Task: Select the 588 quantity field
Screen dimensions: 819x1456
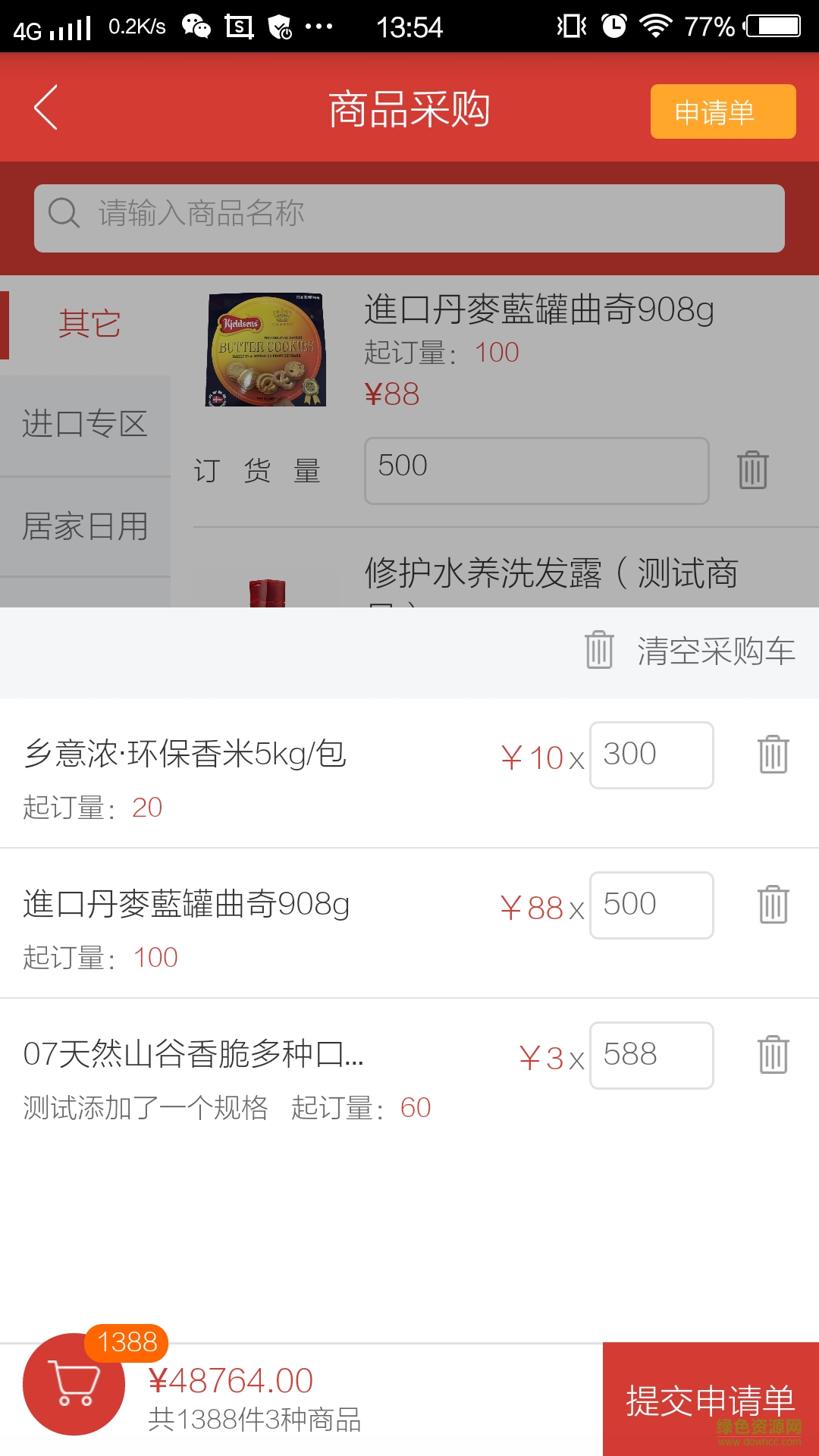Action: pyautogui.click(x=651, y=1054)
